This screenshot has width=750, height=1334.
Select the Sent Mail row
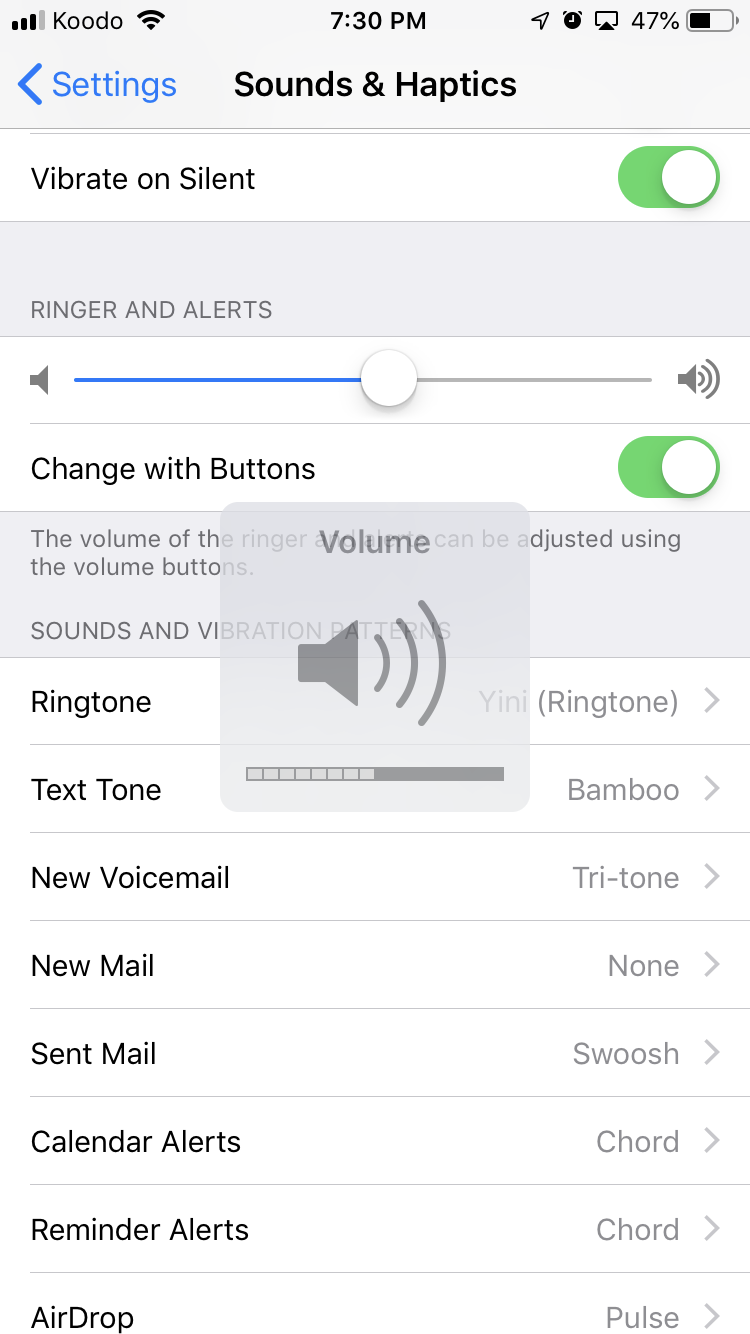tap(375, 1054)
